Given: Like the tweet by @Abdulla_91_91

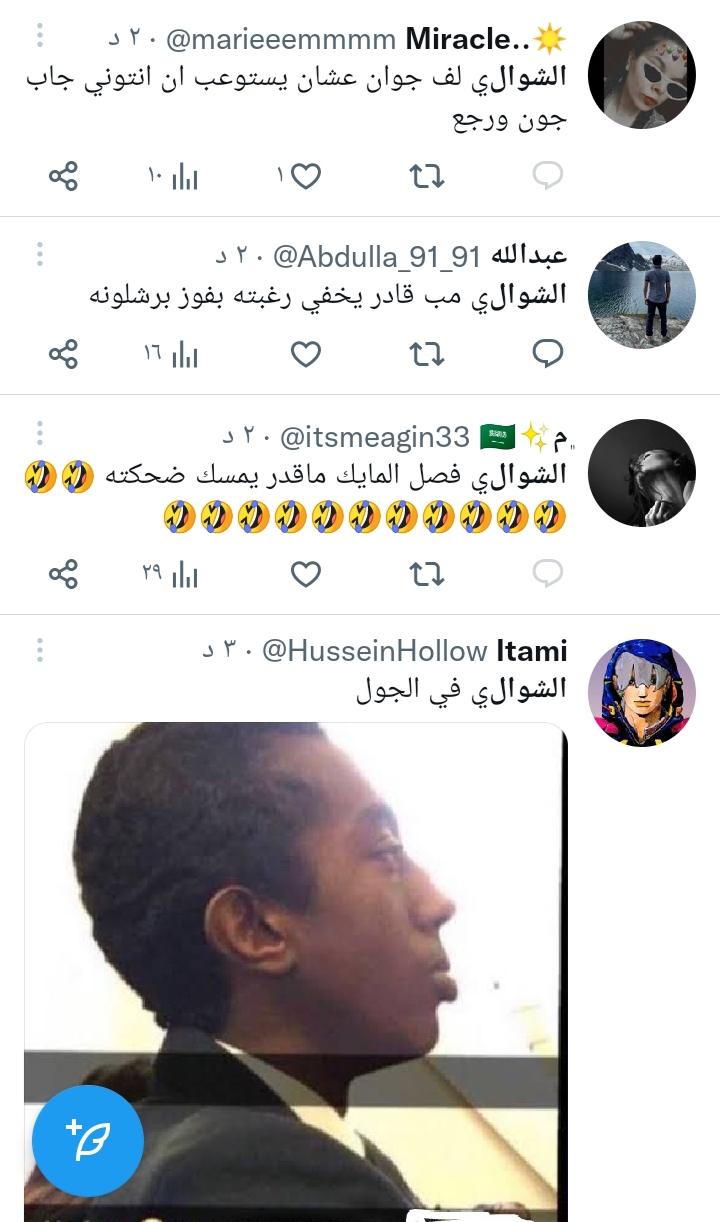Looking at the screenshot, I should pos(305,354).
